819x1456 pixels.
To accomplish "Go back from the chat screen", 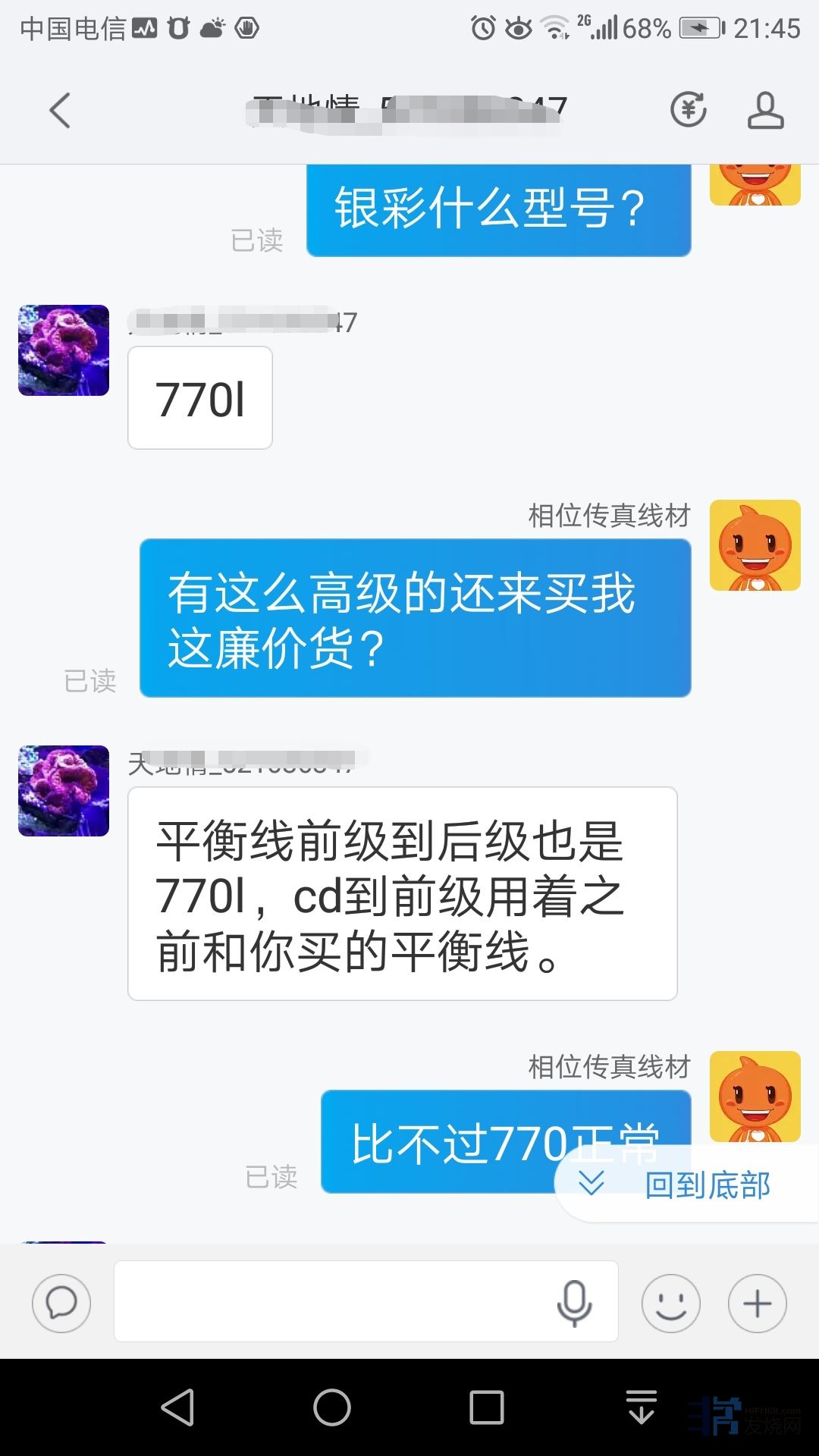I will click(60, 111).
